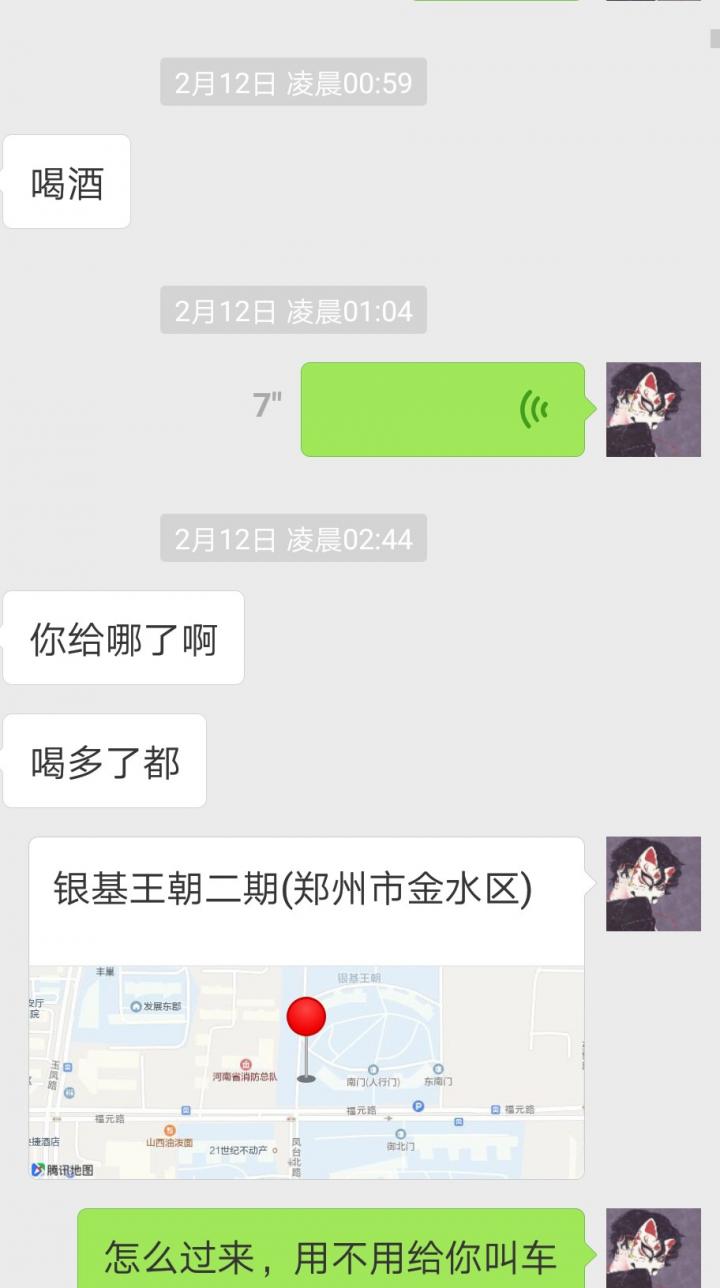Click the red location pin on the map
This screenshot has width=720, height=1288.
(305, 1017)
